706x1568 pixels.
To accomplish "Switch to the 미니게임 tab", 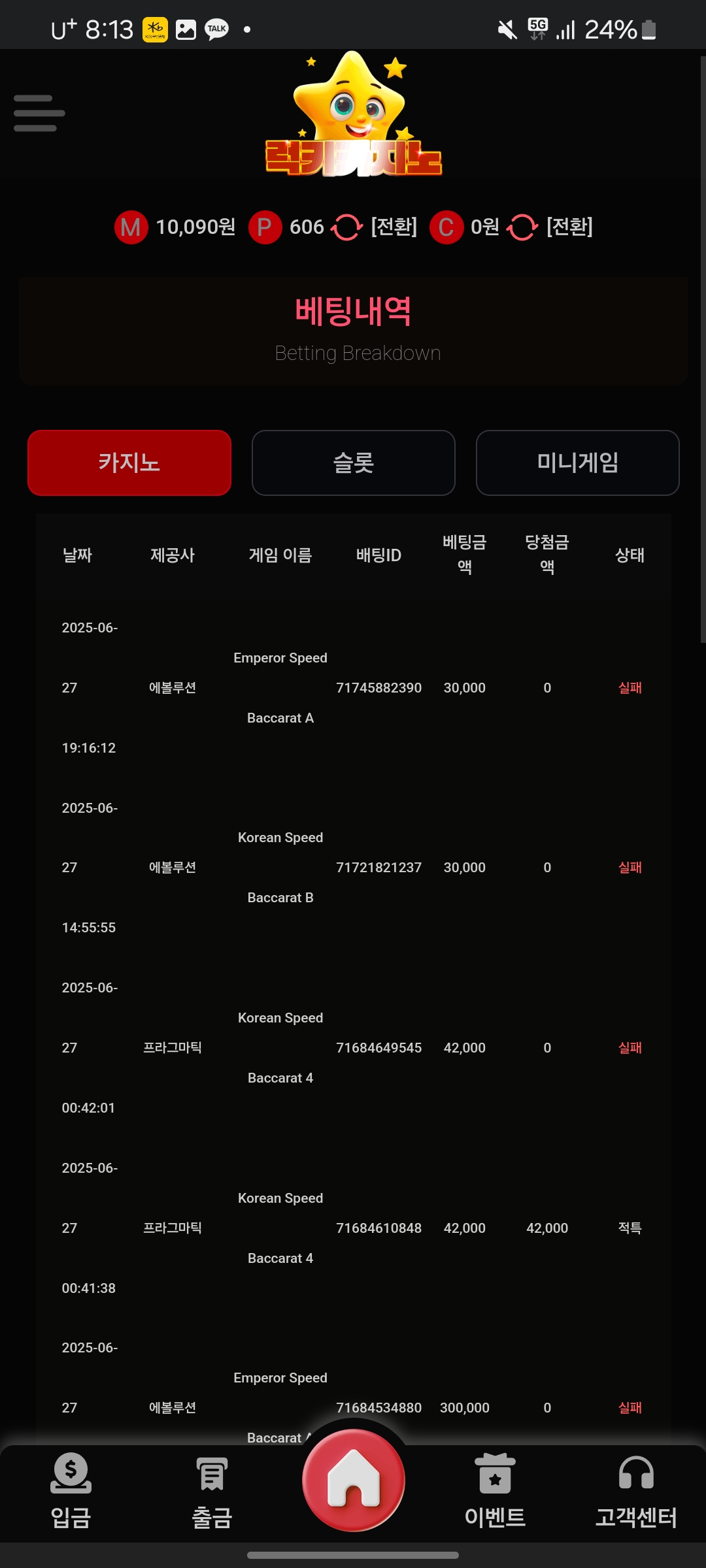I will (578, 463).
